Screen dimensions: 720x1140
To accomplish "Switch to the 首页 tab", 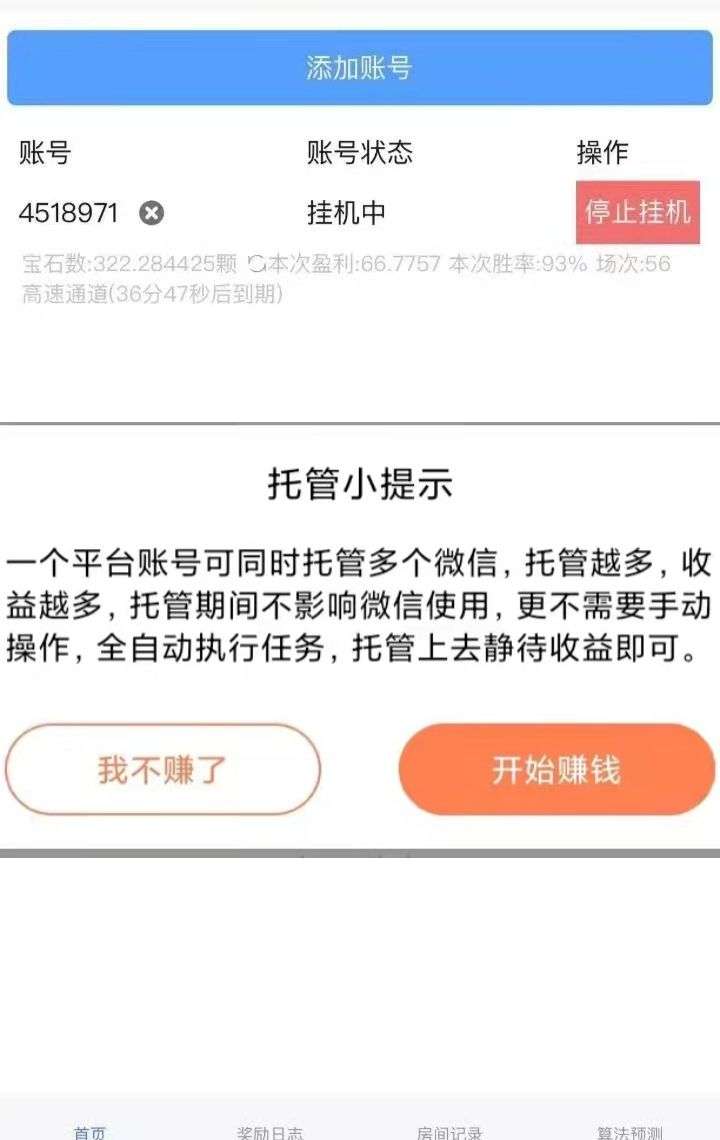I will tap(89, 1131).
